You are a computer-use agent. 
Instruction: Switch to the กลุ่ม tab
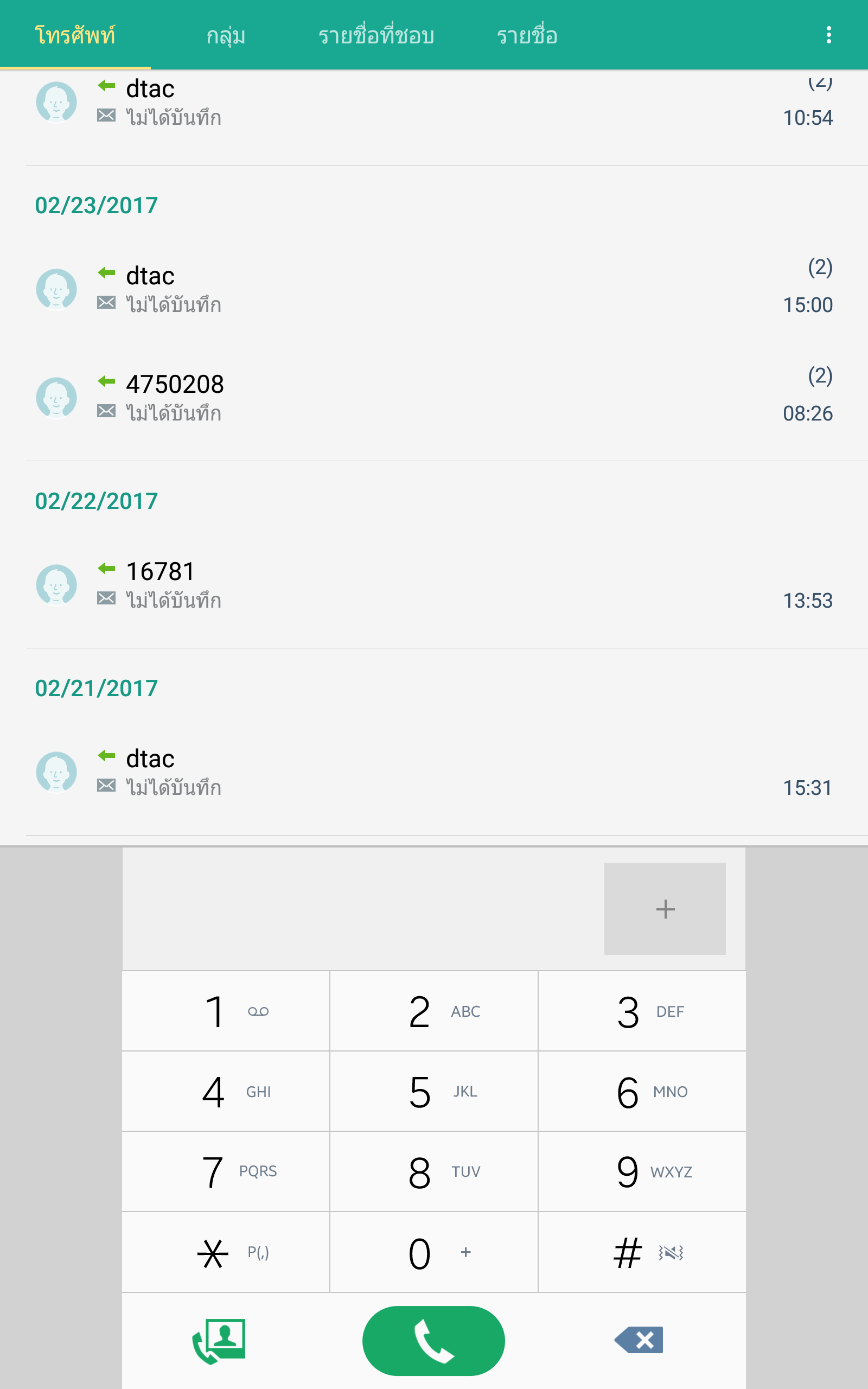coord(226,36)
